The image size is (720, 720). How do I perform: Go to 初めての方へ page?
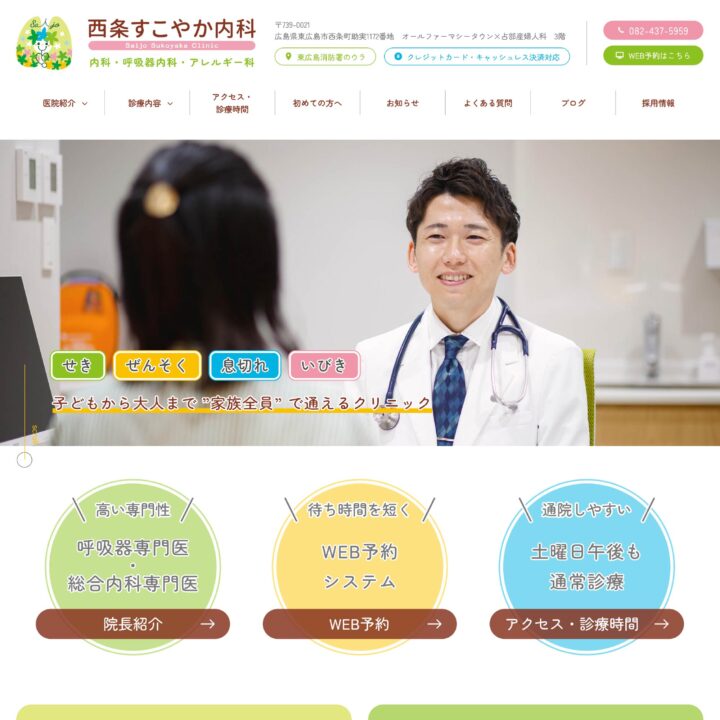coord(317,103)
